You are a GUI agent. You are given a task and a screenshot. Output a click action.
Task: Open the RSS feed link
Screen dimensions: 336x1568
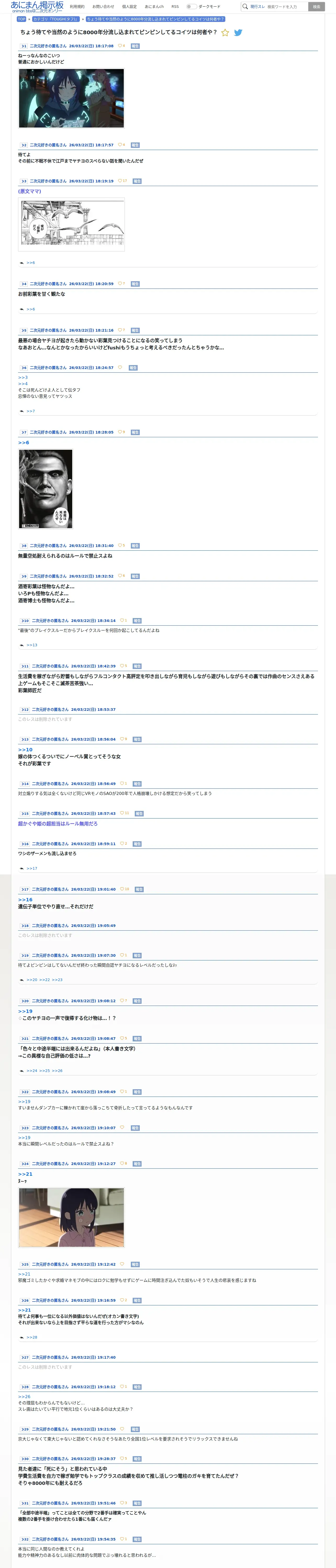click(x=175, y=7)
